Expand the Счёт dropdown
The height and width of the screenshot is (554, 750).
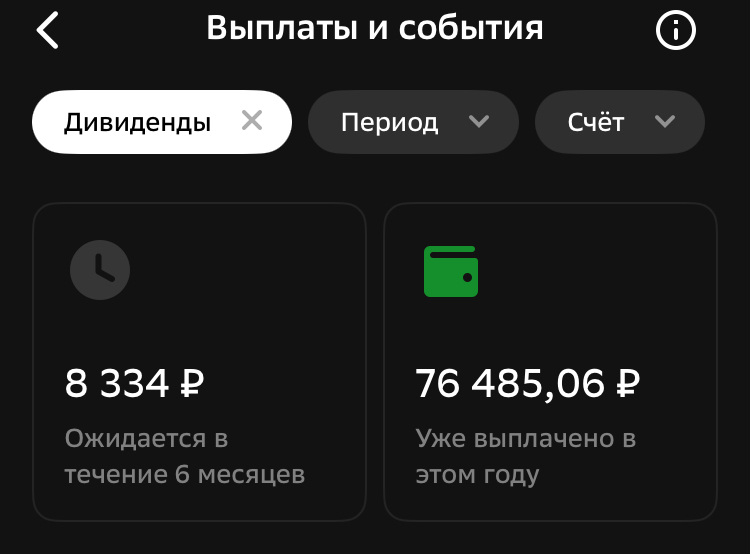pyautogui.click(x=619, y=122)
